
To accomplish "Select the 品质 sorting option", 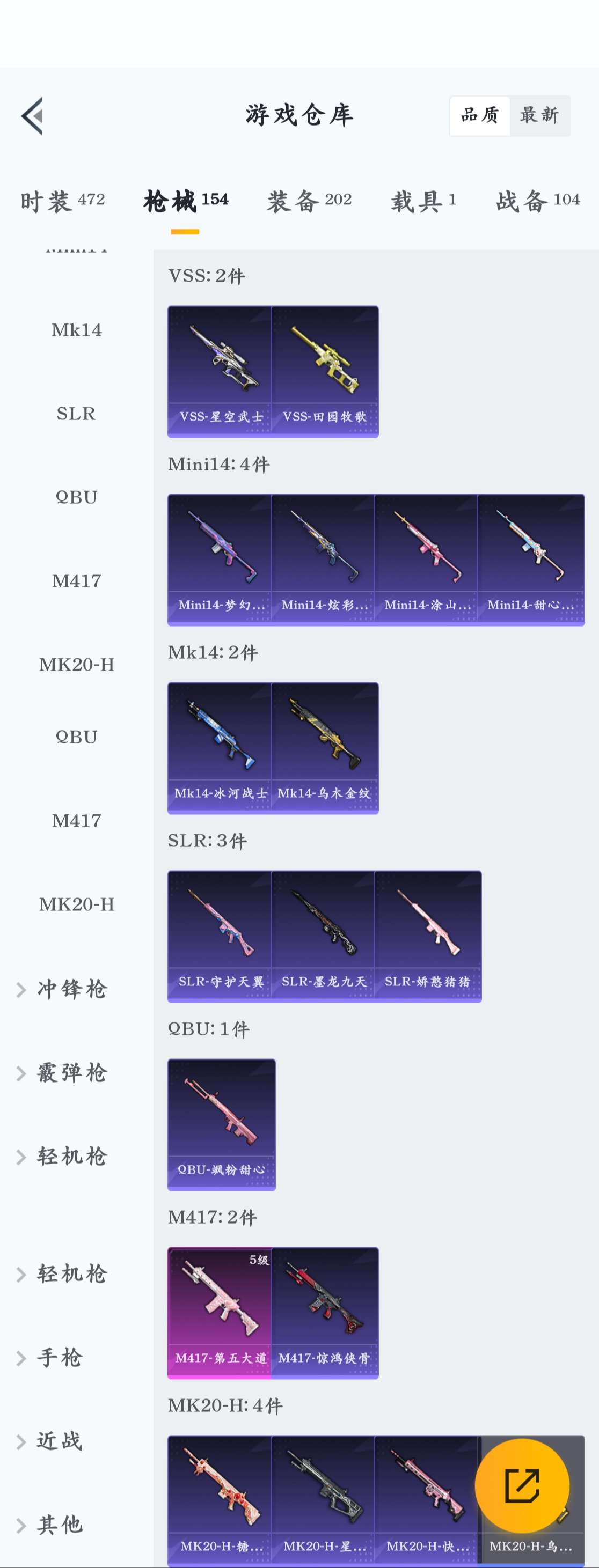I will coord(480,115).
